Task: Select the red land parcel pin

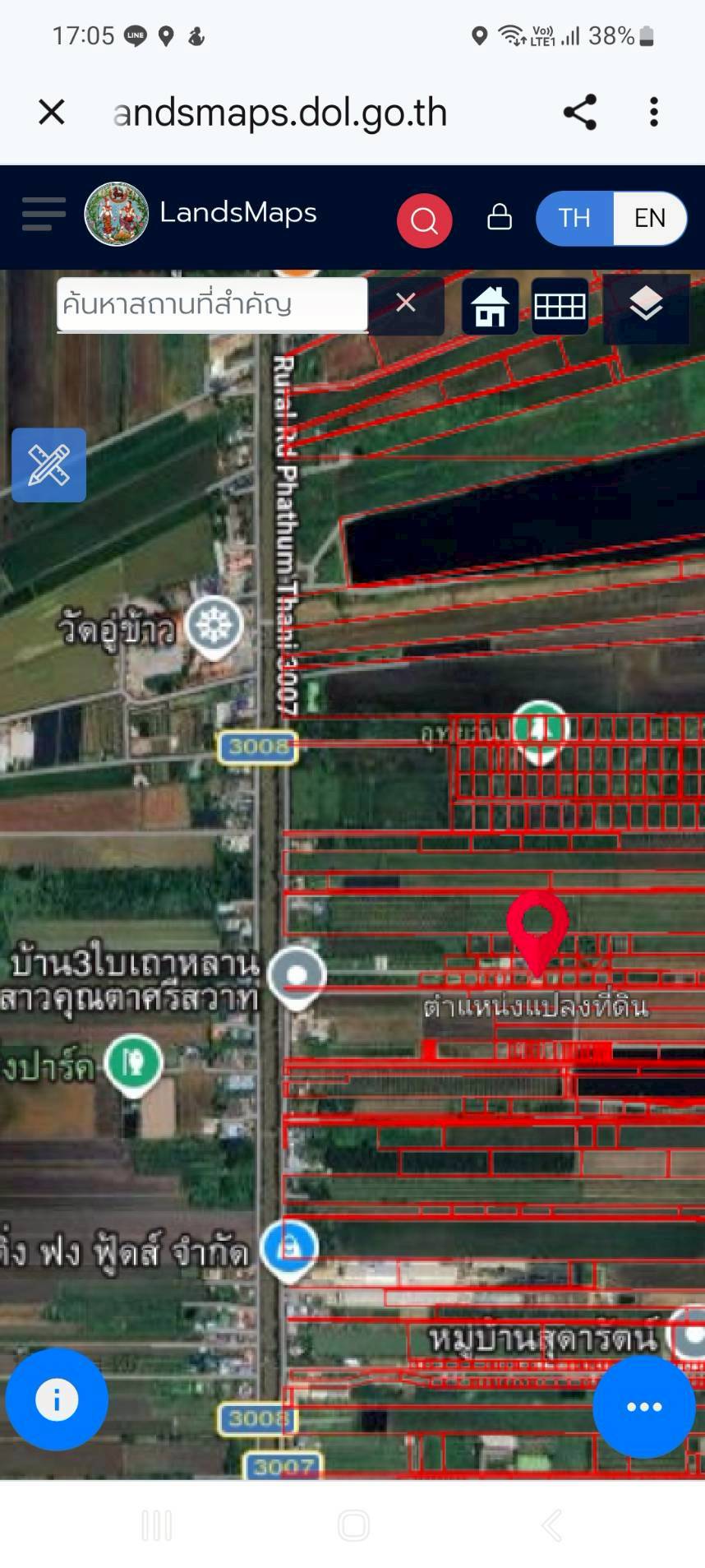Action: coord(537,929)
